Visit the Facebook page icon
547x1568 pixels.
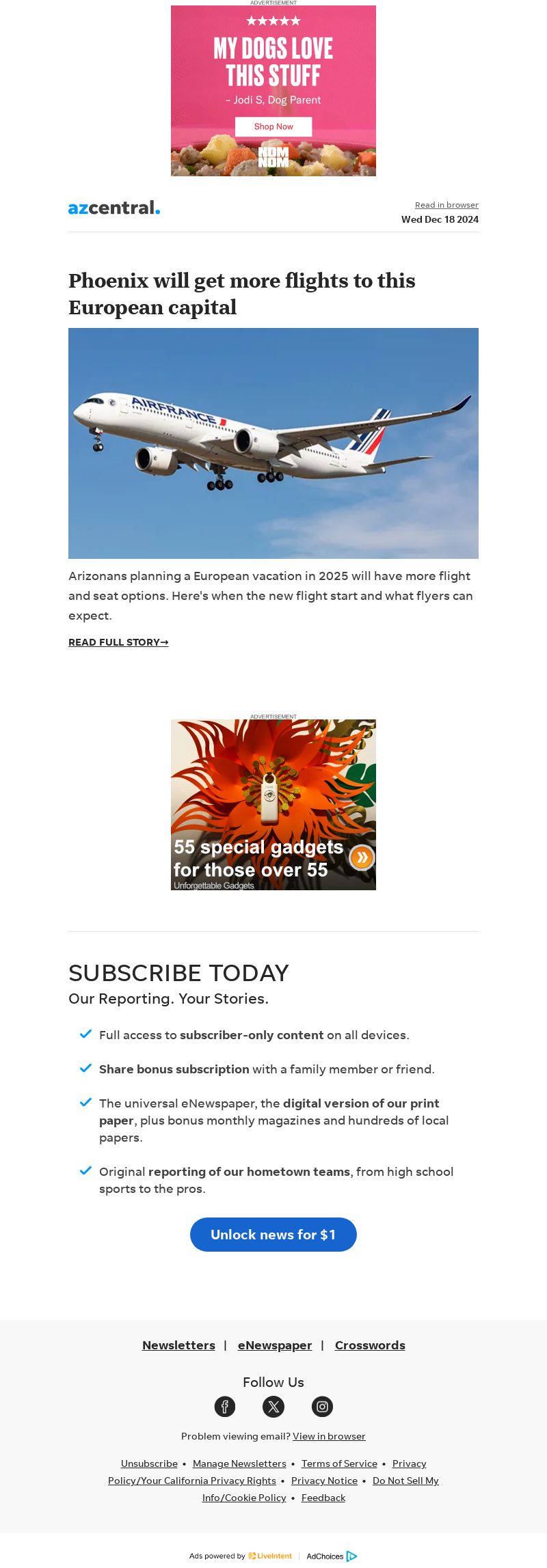(225, 1407)
